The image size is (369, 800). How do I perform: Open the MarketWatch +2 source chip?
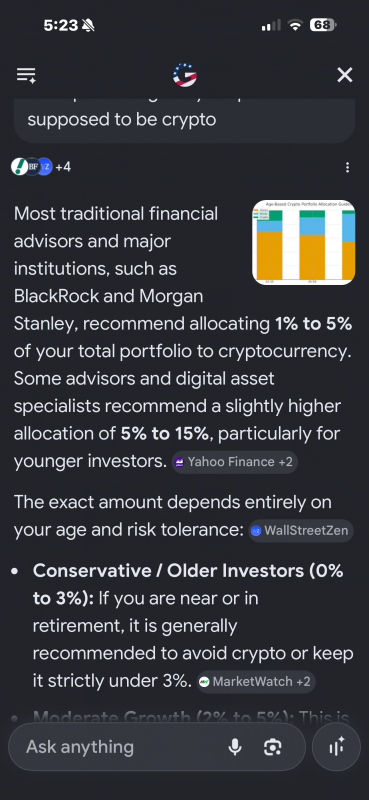256,682
